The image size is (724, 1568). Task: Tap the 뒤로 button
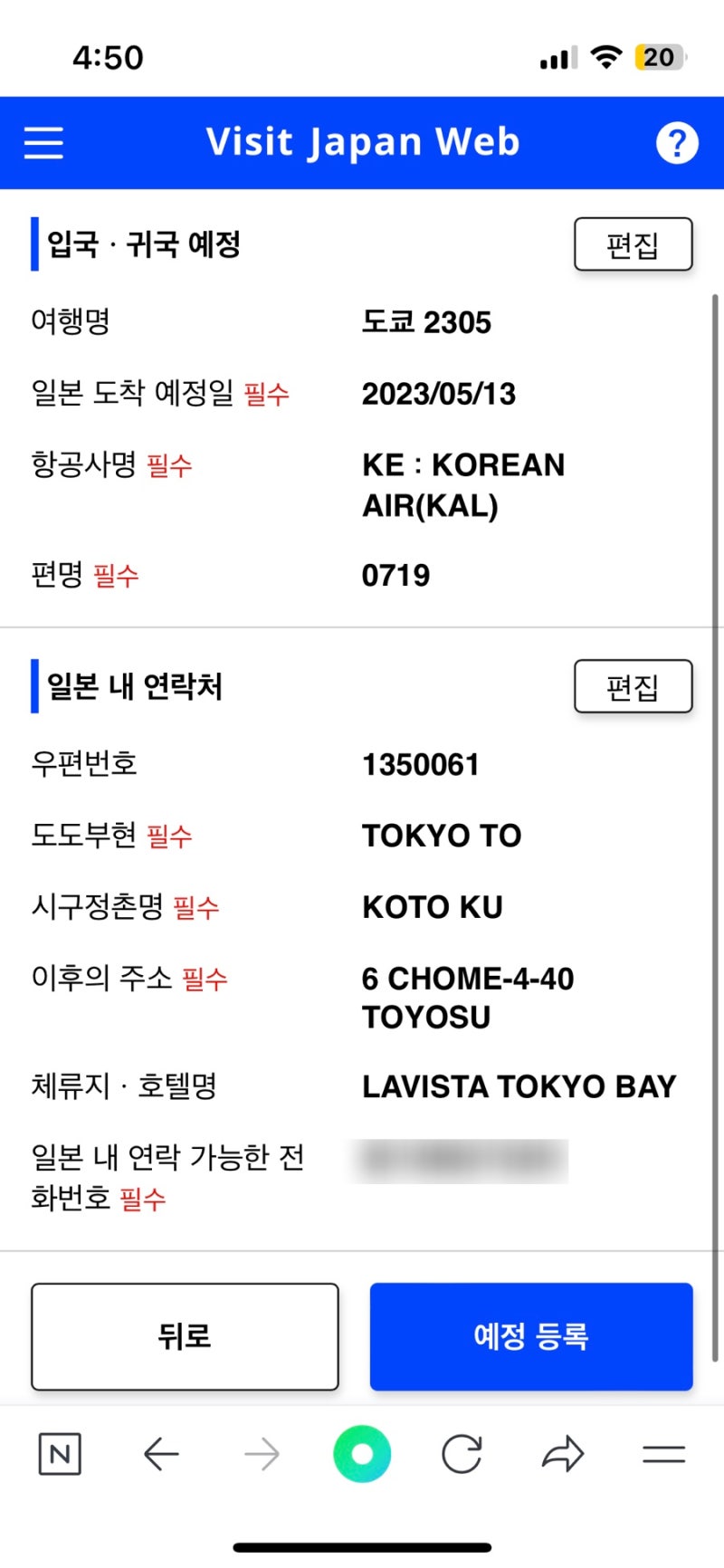(x=185, y=1336)
